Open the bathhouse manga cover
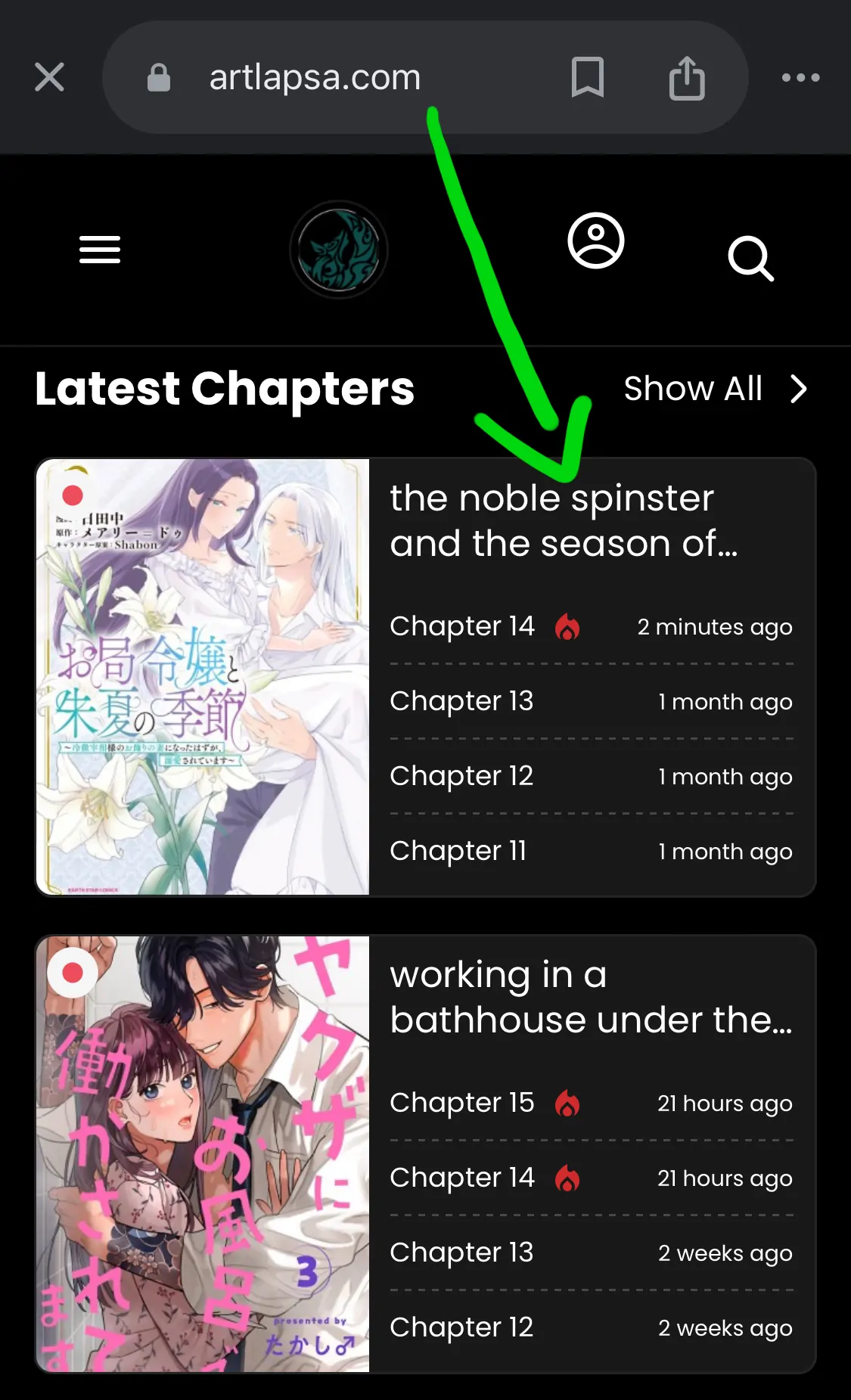Image resolution: width=851 pixels, height=1400 pixels. click(203, 1153)
